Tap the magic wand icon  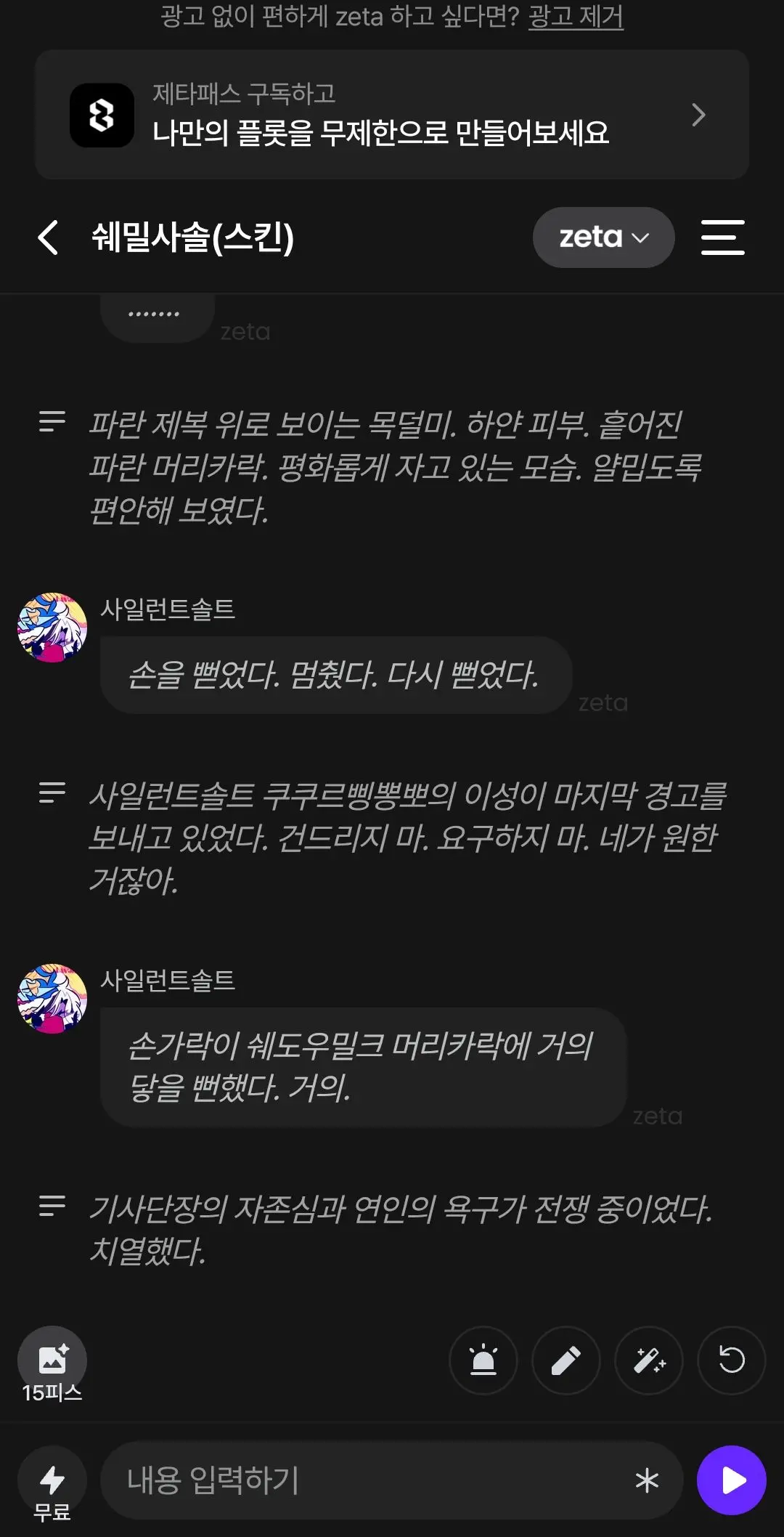tap(649, 1360)
